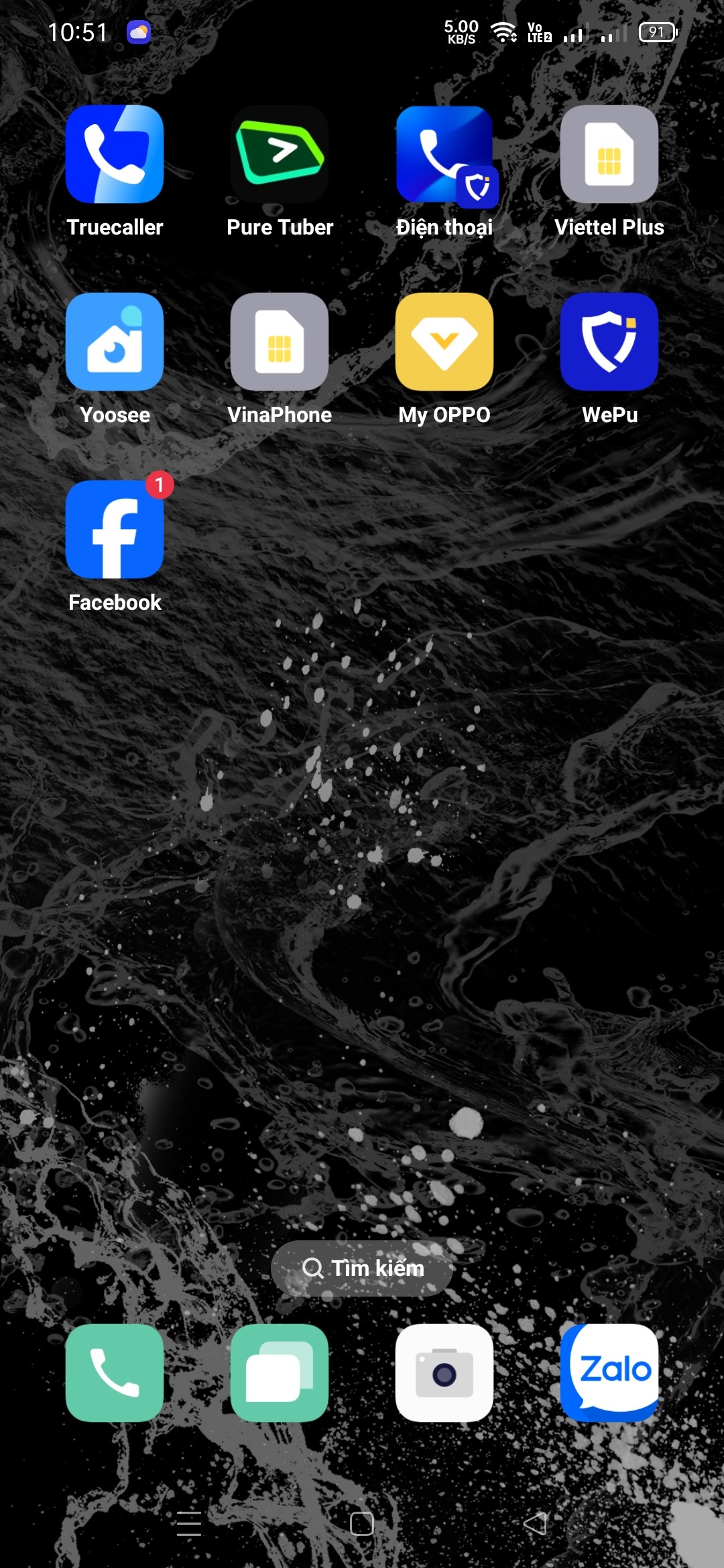Image resolution: width=724 pixels, height=1568 pixels.
Task: Open the green phone dialer in dock
Action: [115, 1373]
